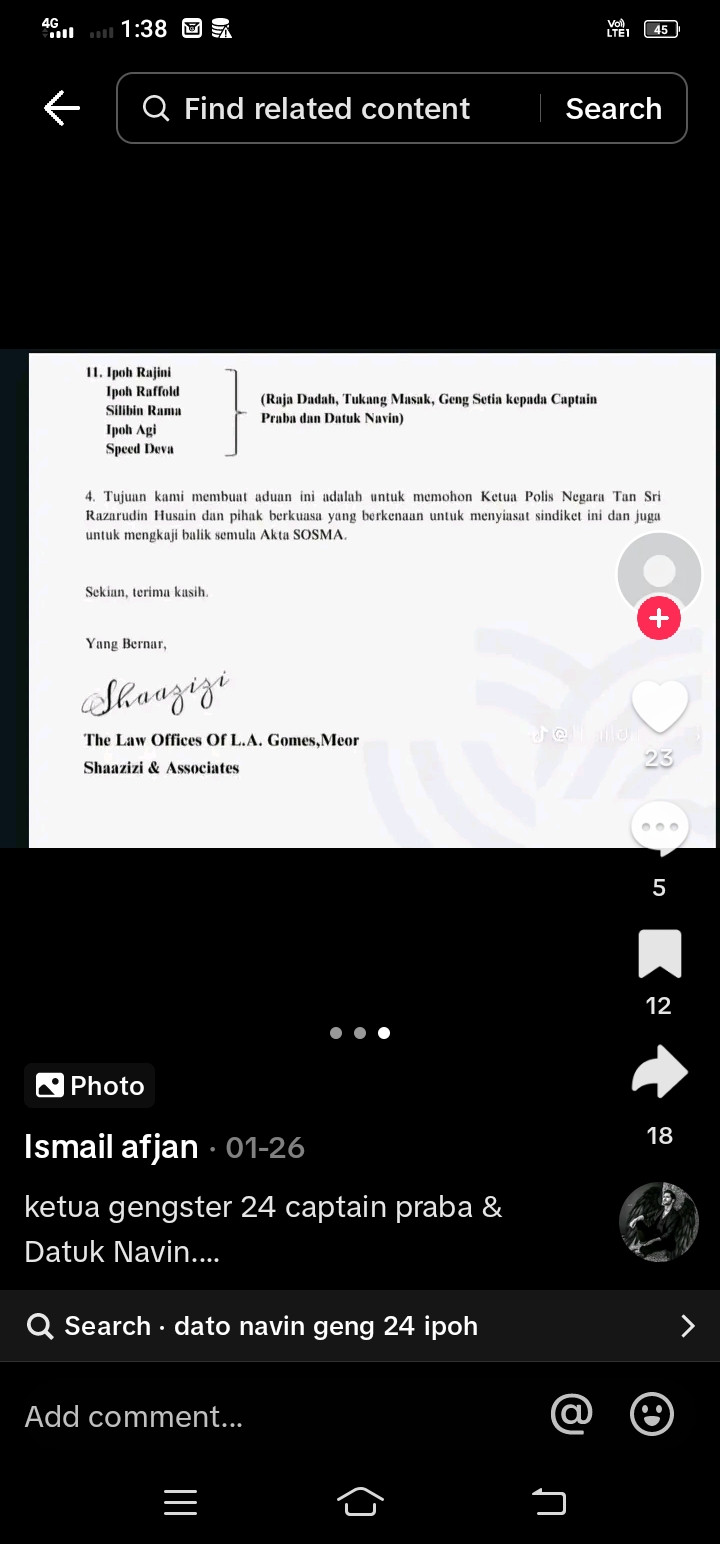Tap the Search button in the top bar
This screenshot has width=720, height=1544.
(613, 108)
